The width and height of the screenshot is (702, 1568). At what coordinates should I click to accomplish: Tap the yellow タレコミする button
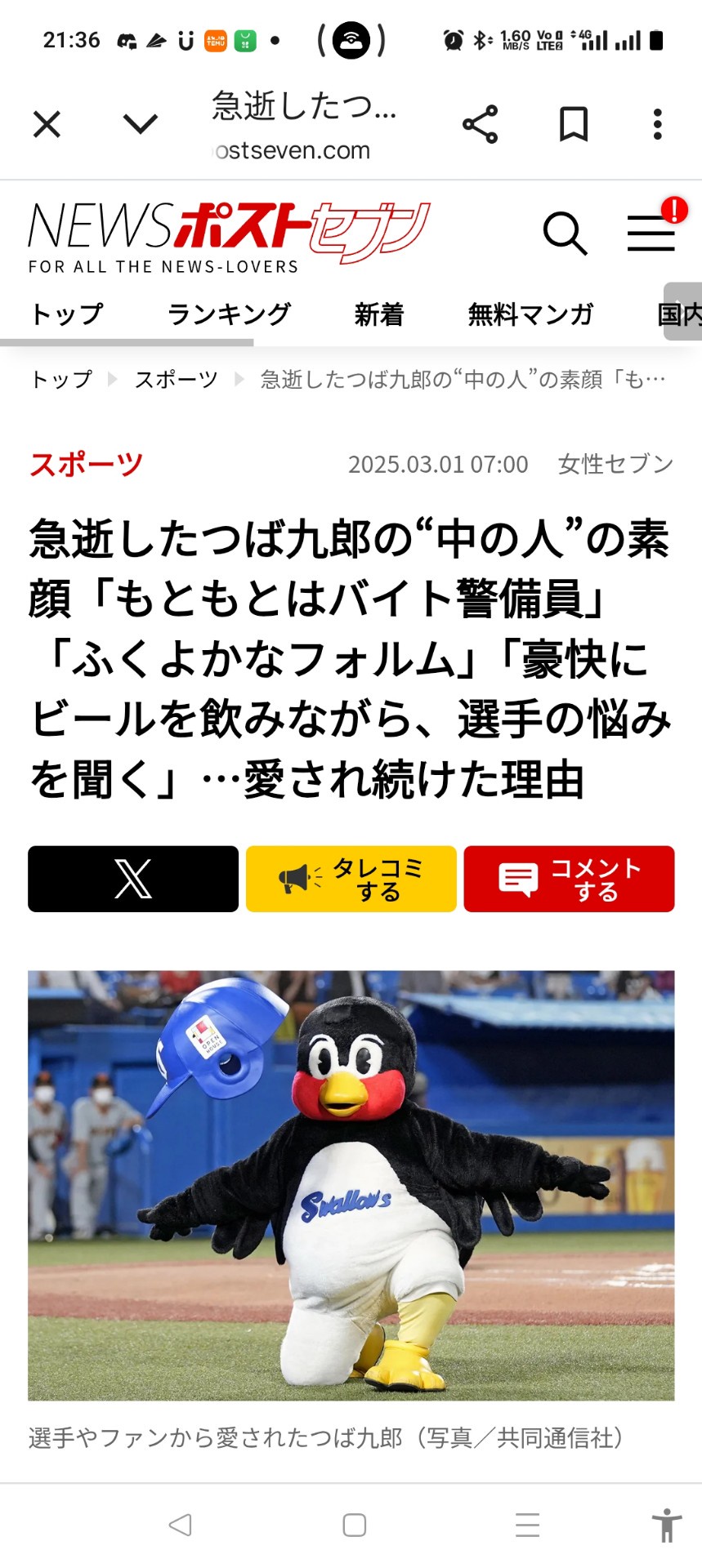click(x=351, y=879)
